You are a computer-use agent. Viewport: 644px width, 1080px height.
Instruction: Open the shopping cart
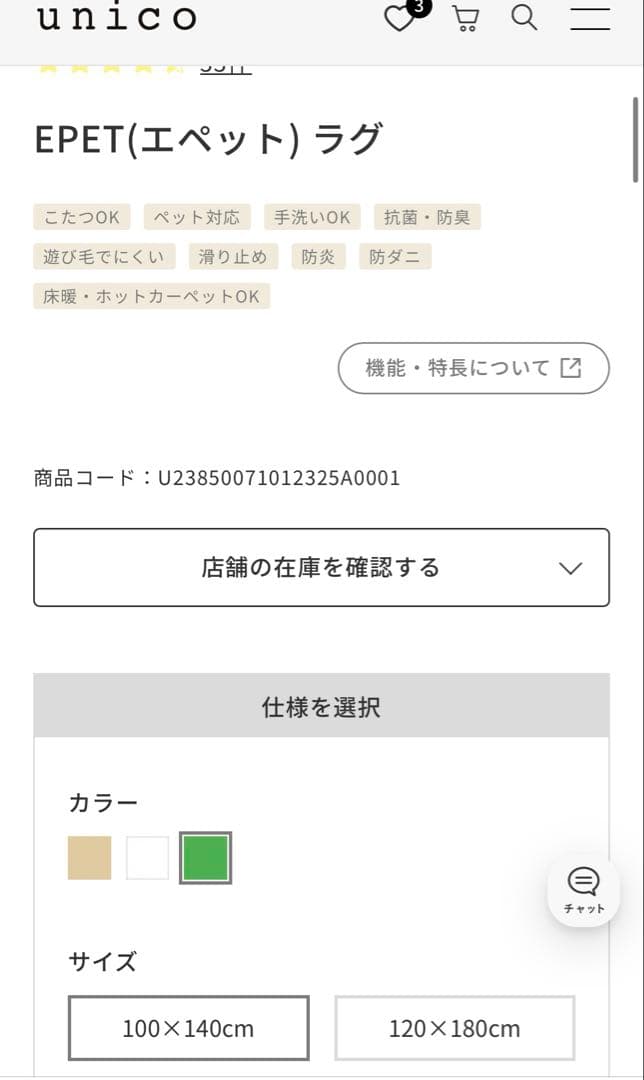[465, 18]
